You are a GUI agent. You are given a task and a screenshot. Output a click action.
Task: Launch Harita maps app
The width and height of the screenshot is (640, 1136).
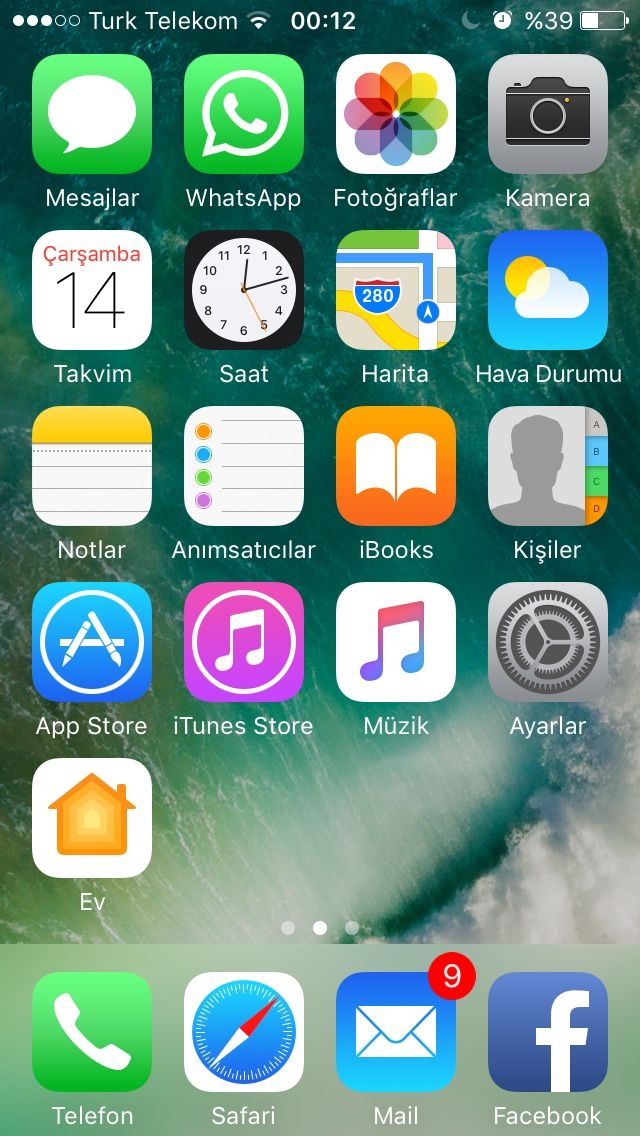click(x=396, y=290)
